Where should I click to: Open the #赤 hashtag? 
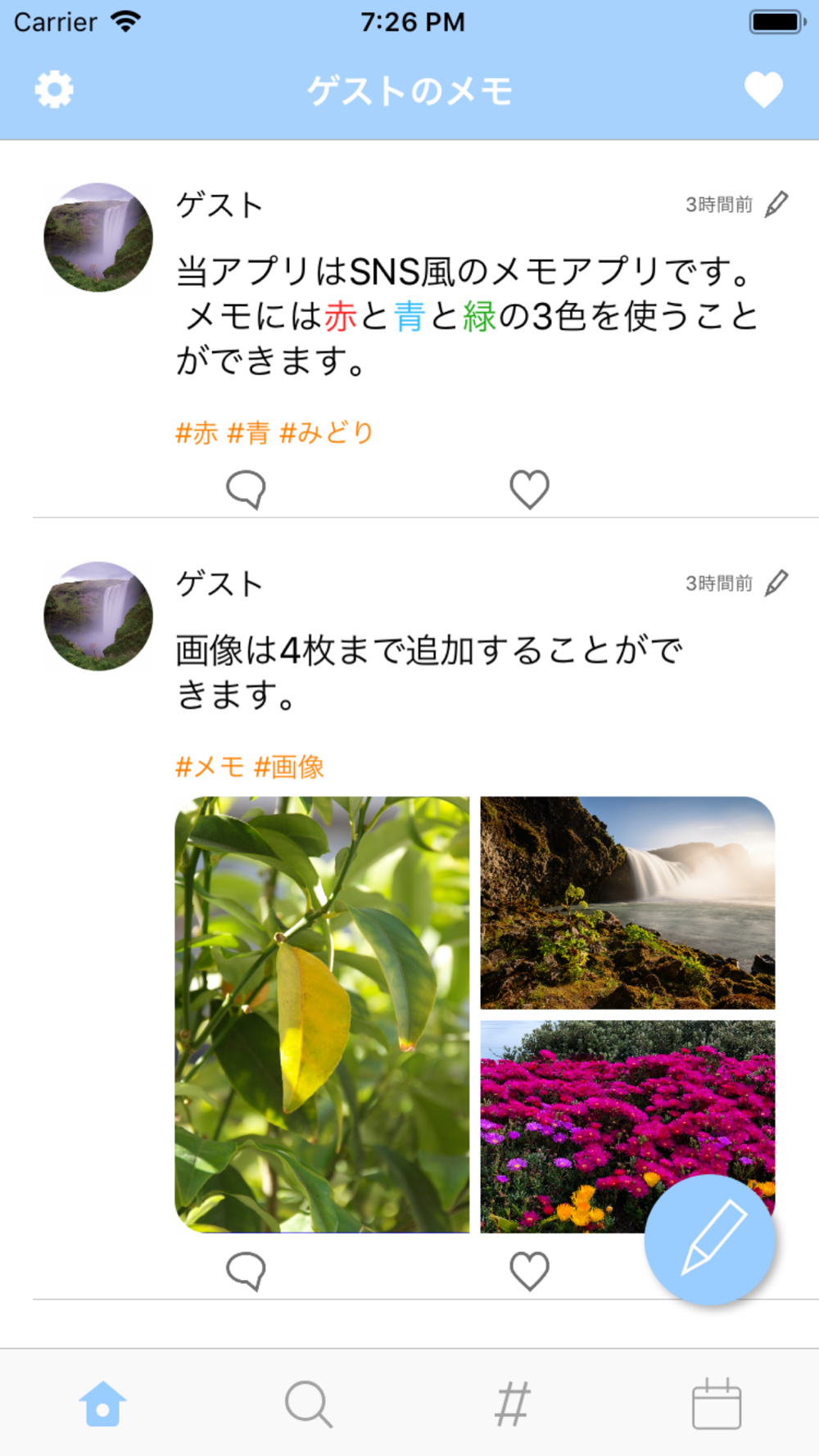point(197,432)
